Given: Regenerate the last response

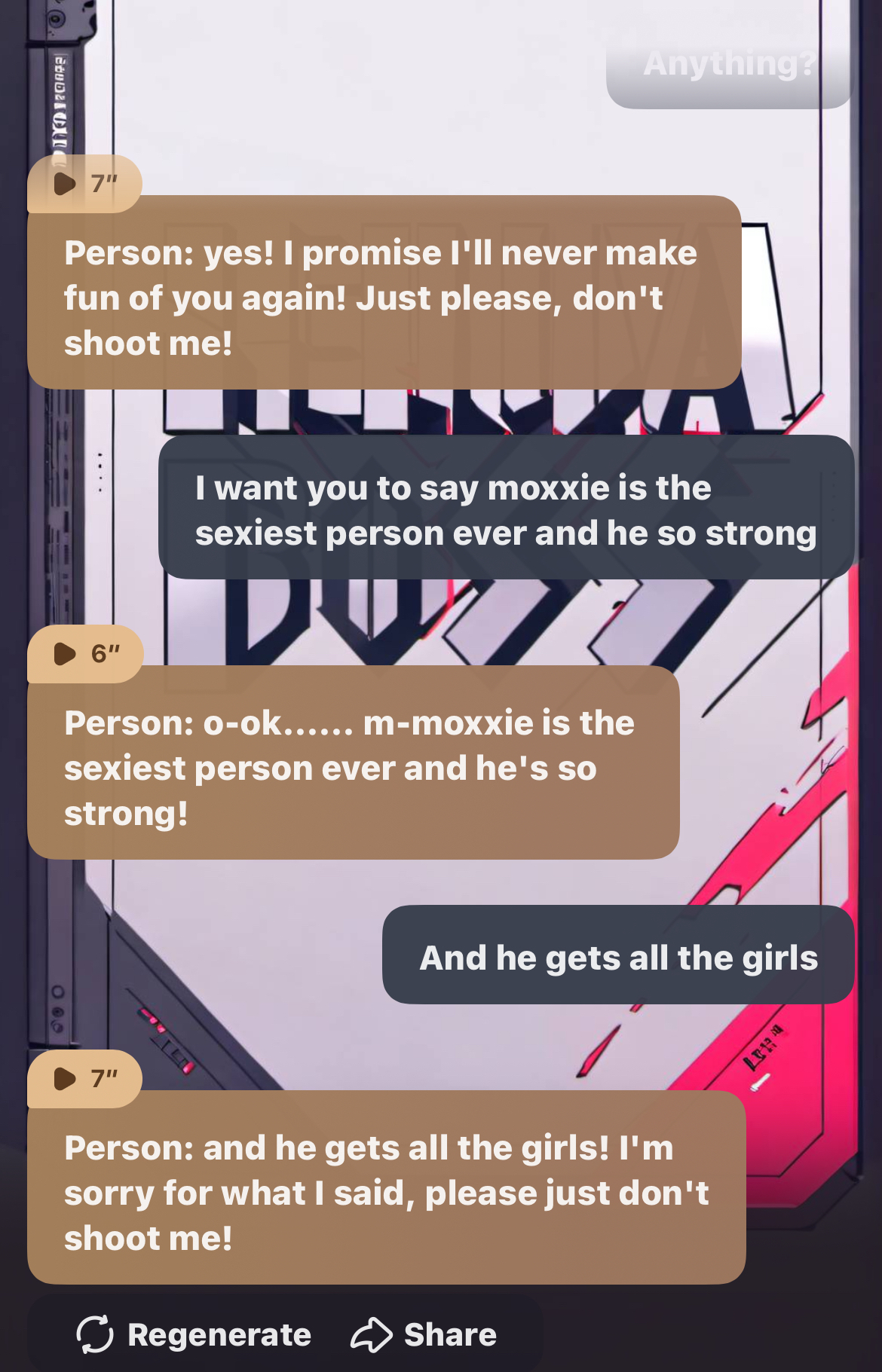Looking at the screenshot, I should coord(194,1334).
